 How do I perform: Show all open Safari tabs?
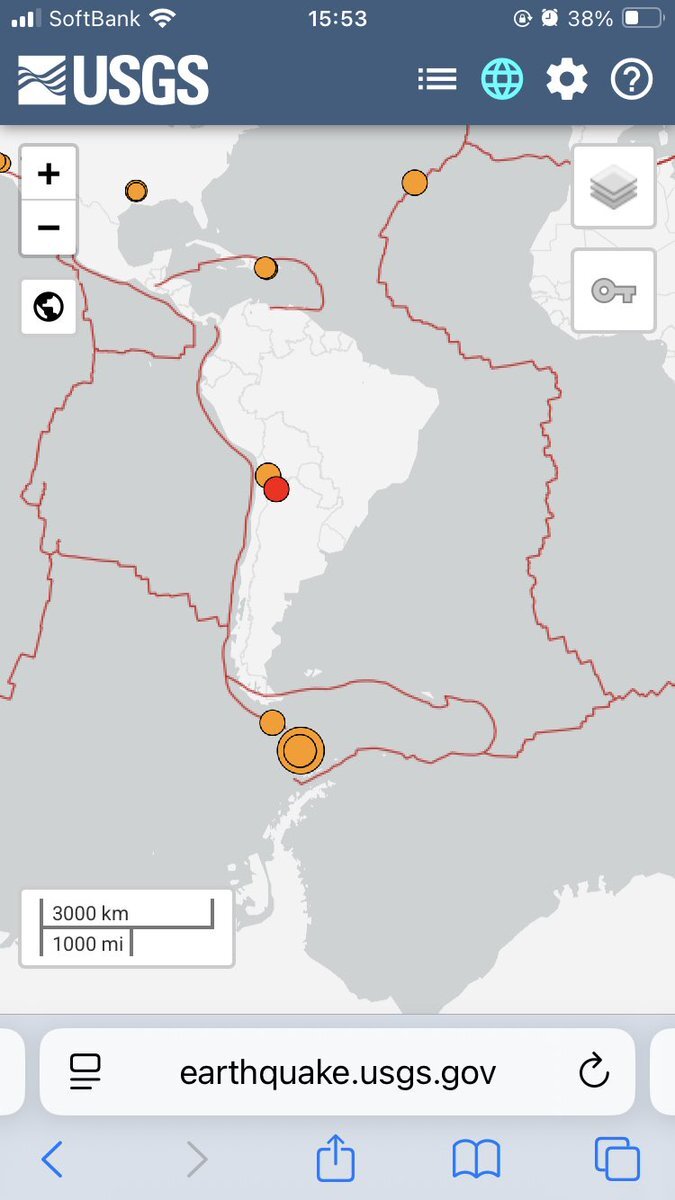tap(616, 1160)
